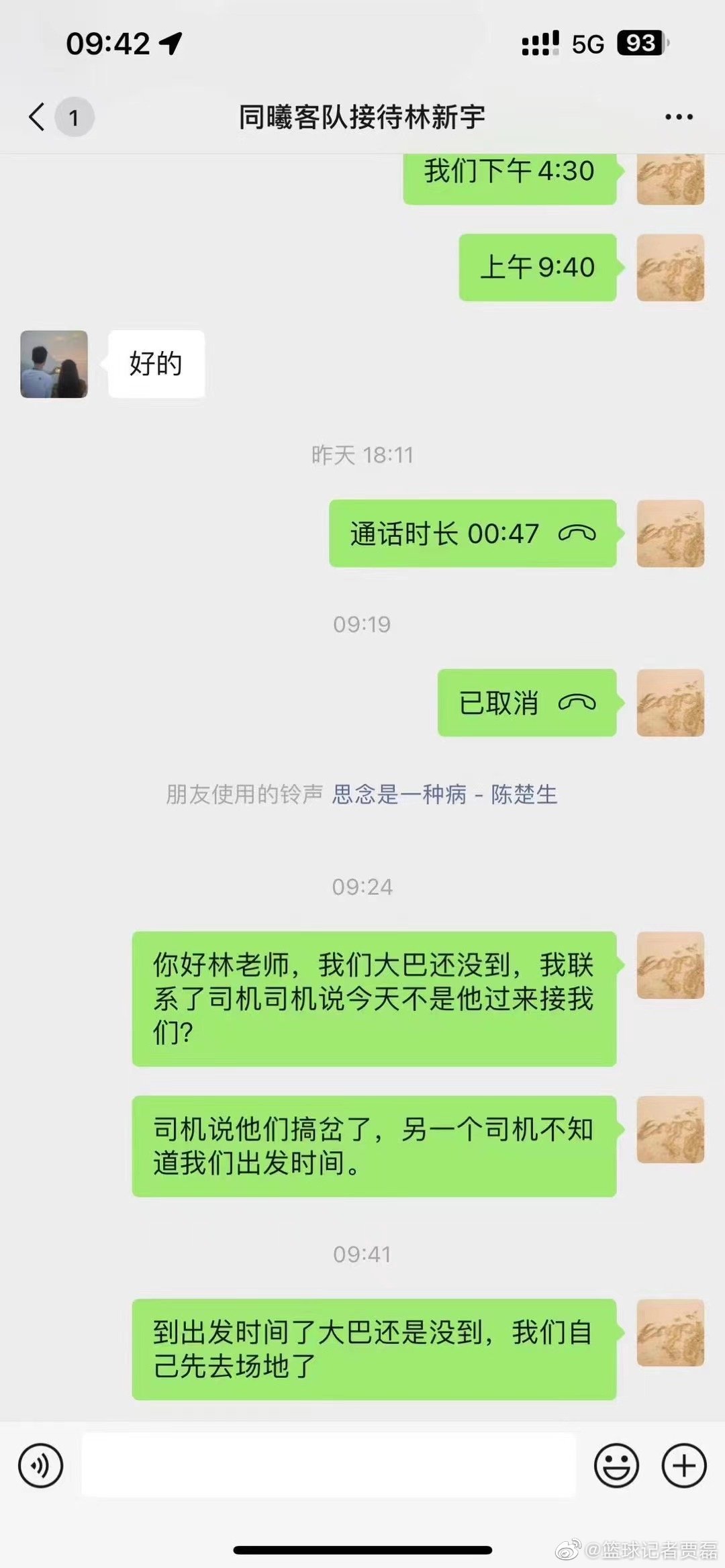Go back to the chat list
This screenshot has height=1568, width=725.
pos(38,117)
